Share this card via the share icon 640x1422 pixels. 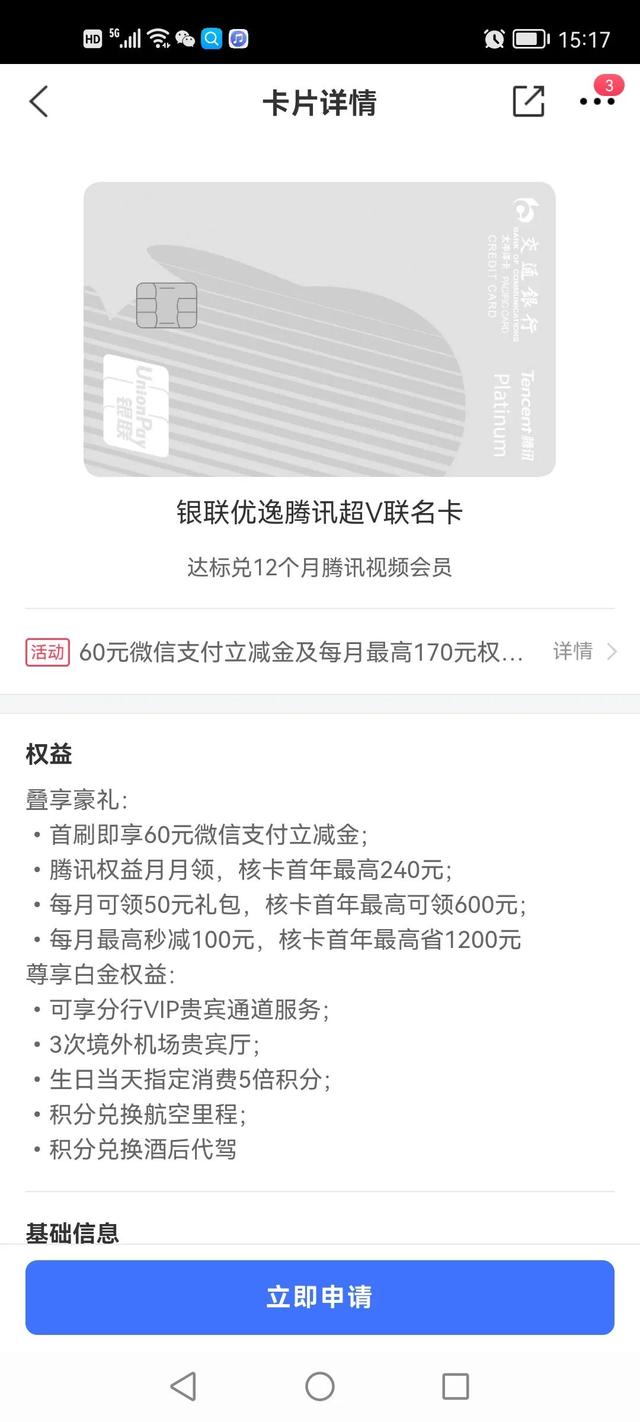[528, 102]
